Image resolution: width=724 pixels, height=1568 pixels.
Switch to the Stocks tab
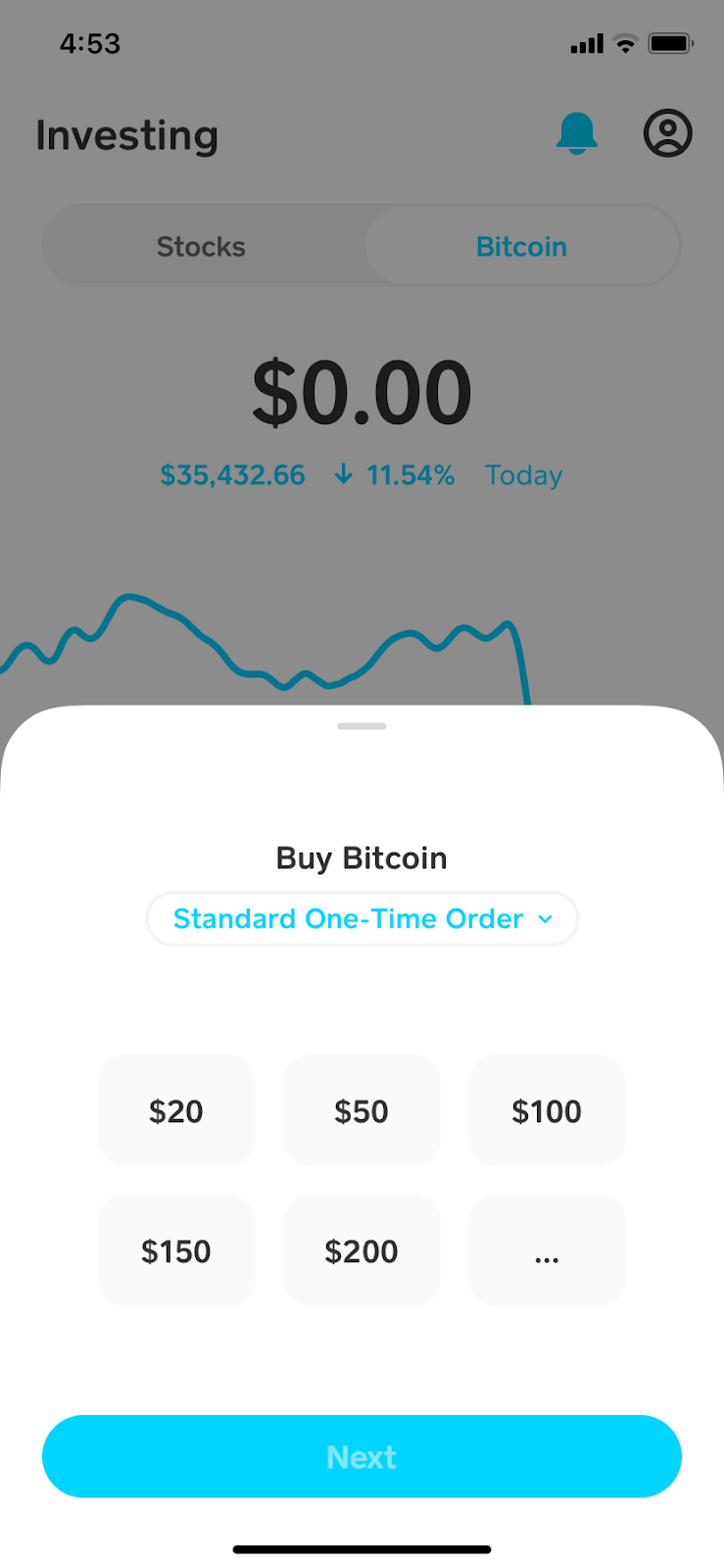(202, 246)
